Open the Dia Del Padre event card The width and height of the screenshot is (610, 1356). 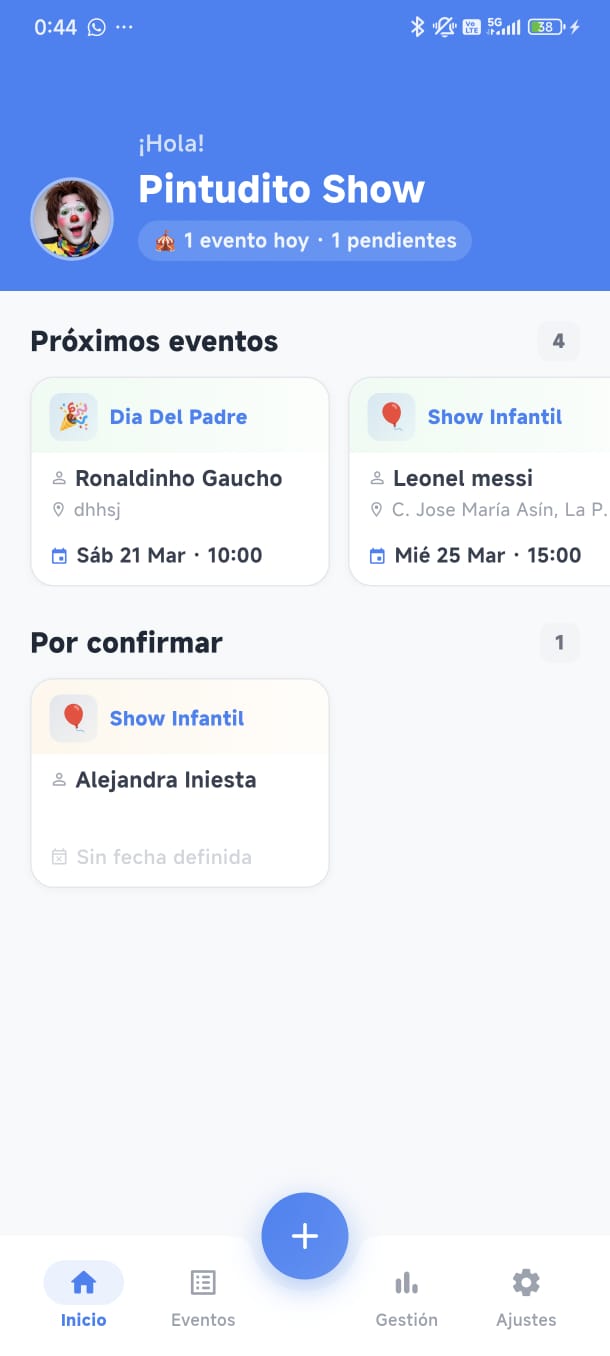pyautogui.click(x=180, y=481)
